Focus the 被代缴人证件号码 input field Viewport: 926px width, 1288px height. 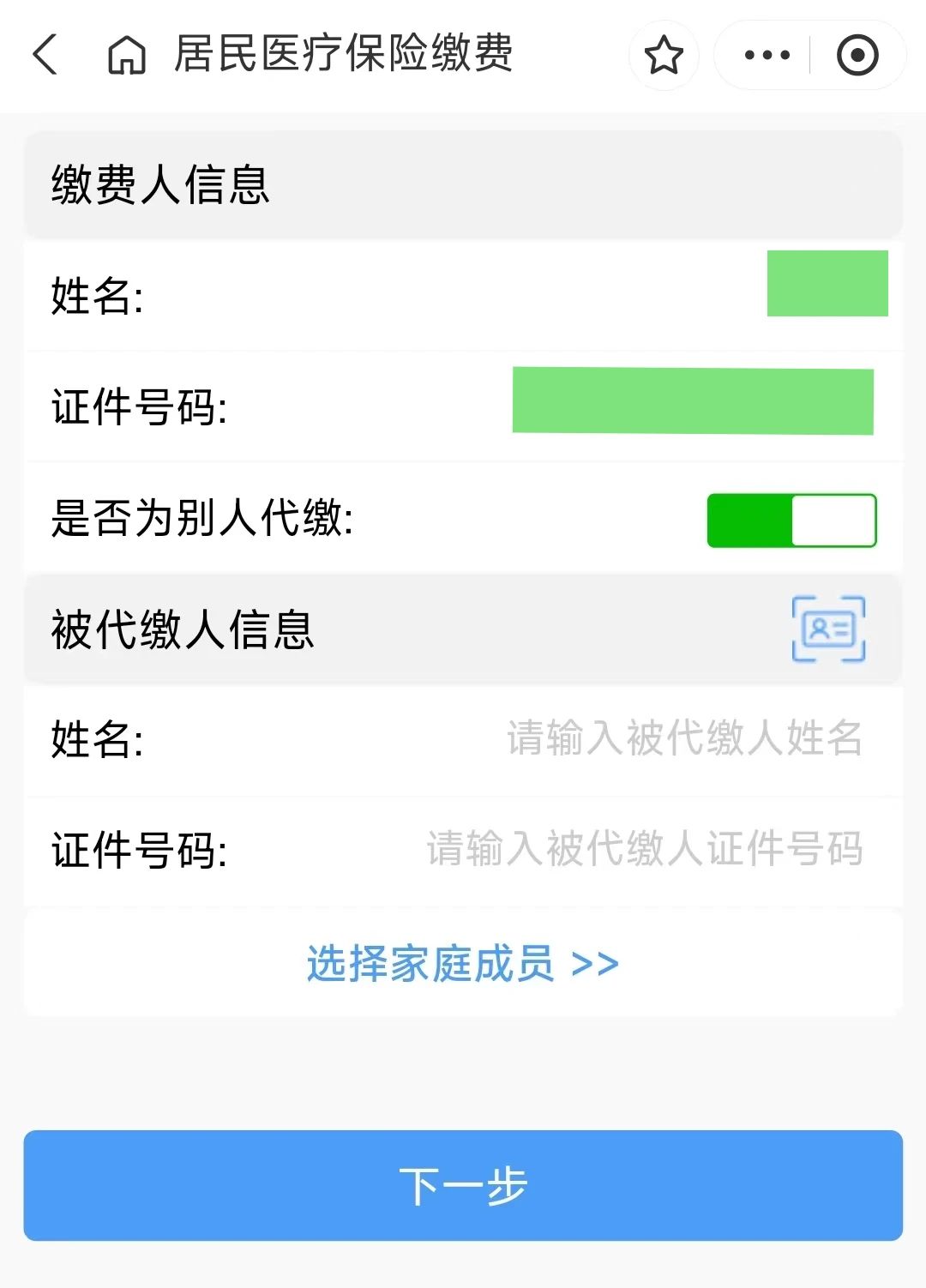click(644, 849)
